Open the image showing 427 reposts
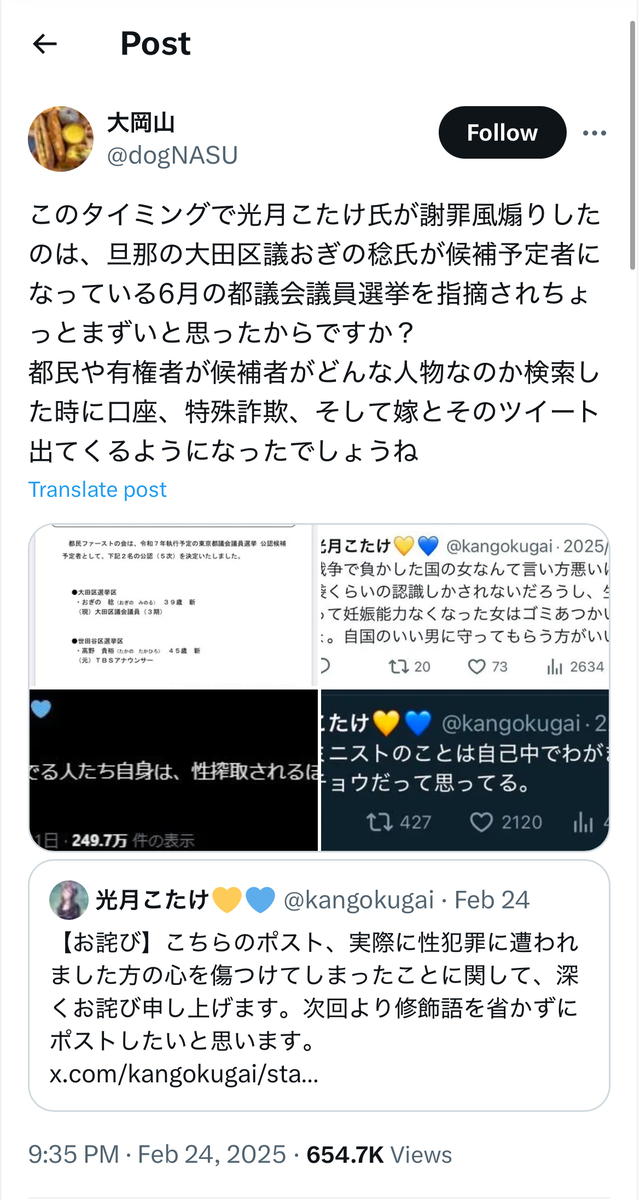The height and width of the screenshot is (1200, 640). pyautogui.click(x=465, y=770)
